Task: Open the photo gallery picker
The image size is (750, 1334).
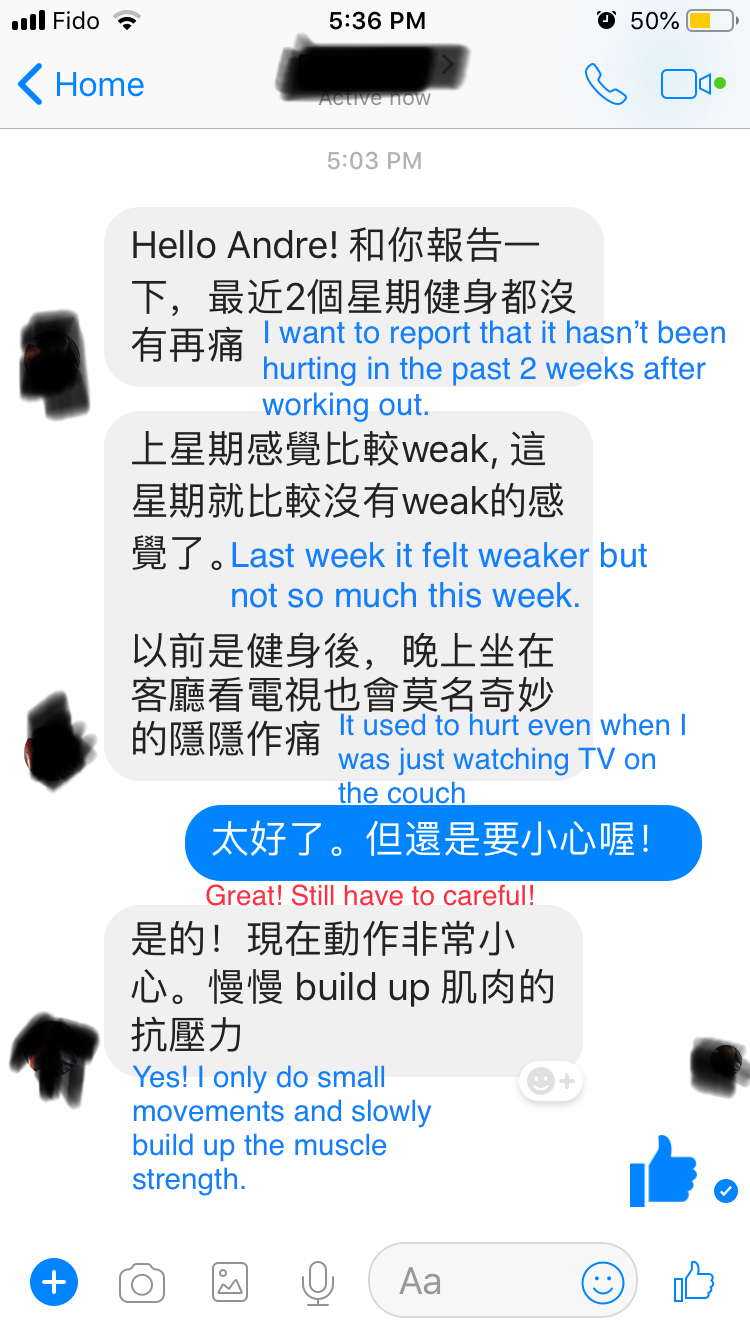Action: pyautogui.click(x=229, y=1281)
